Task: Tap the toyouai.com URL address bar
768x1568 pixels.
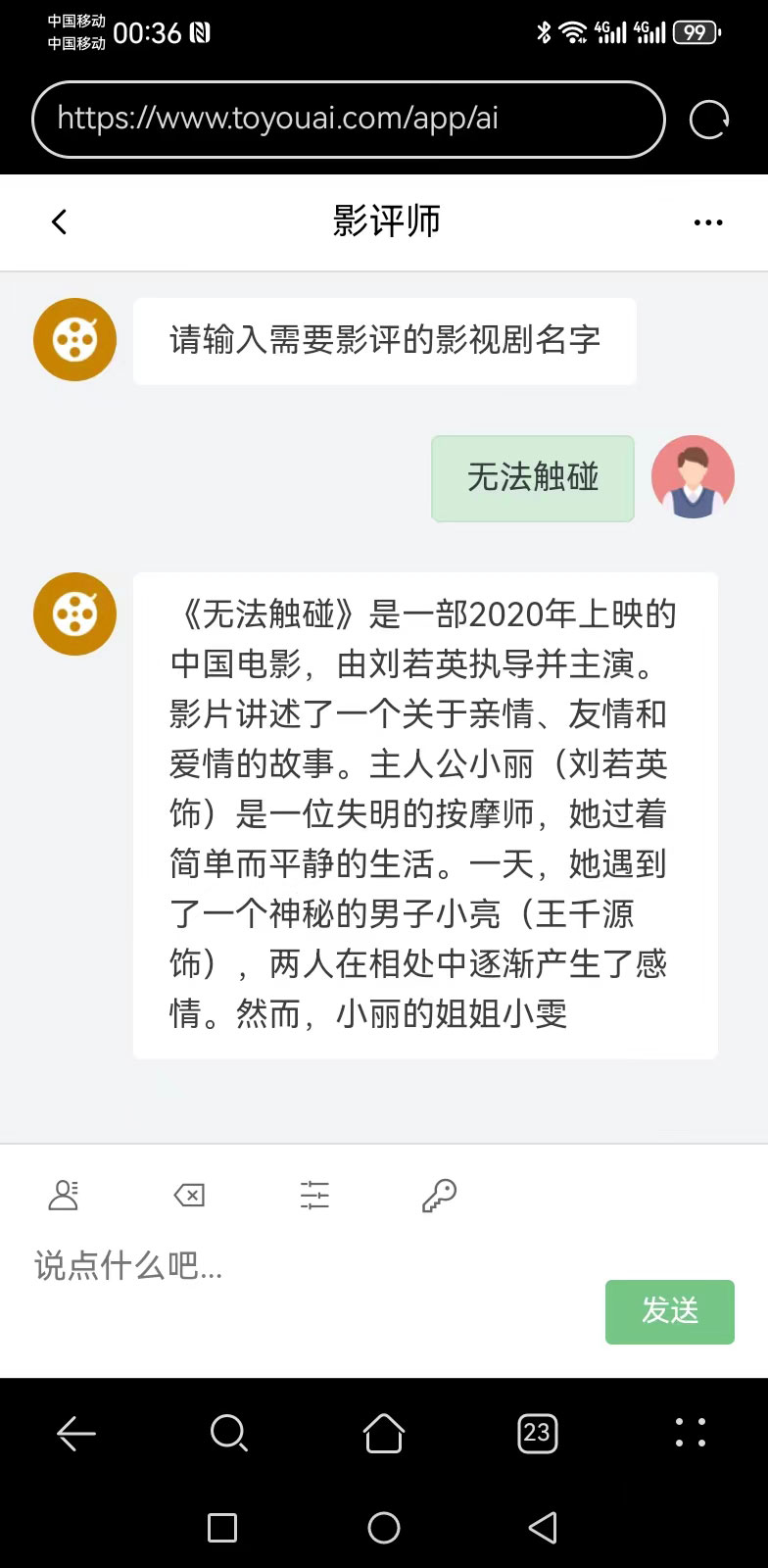Action: 348,120
